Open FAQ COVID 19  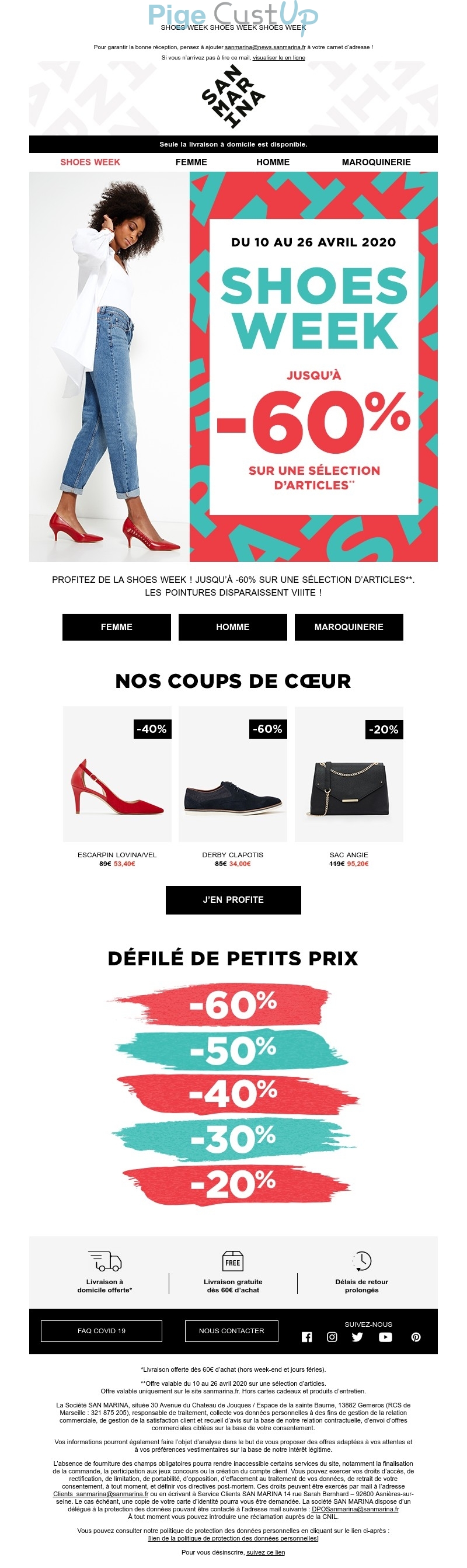101,1330
